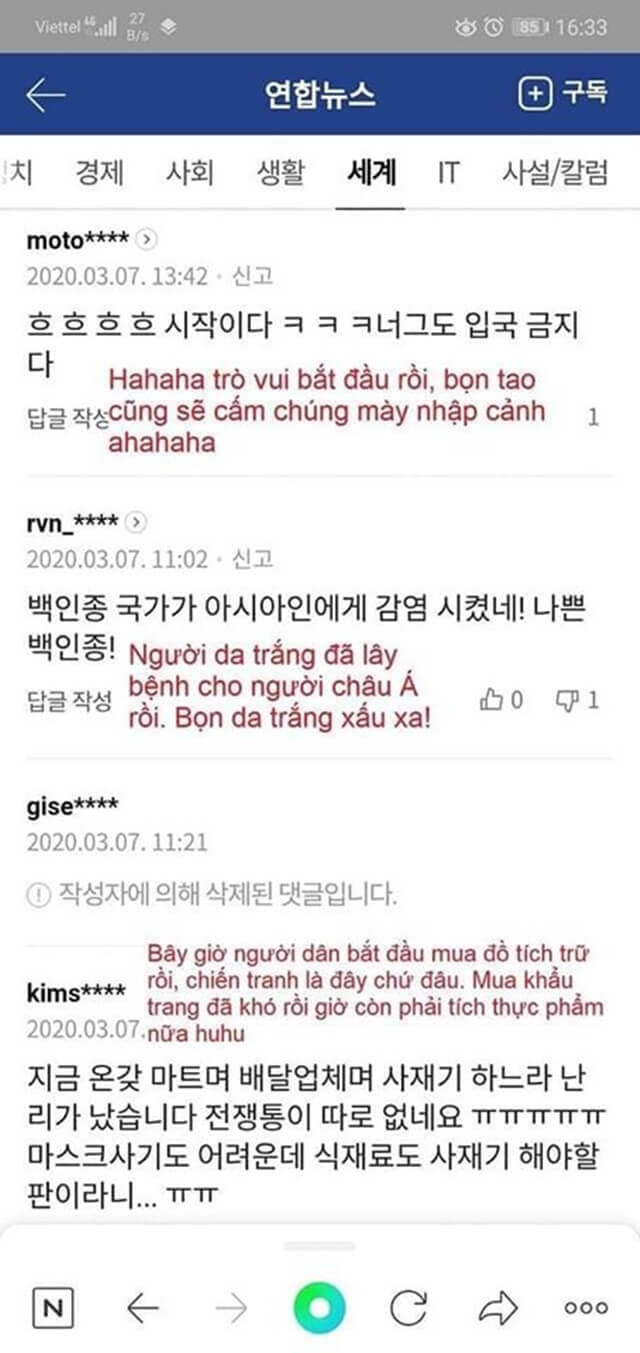Open the 사설/칼럼 tab
Viewport: 640px width, 1353px height.
click(x=554, y=173)
